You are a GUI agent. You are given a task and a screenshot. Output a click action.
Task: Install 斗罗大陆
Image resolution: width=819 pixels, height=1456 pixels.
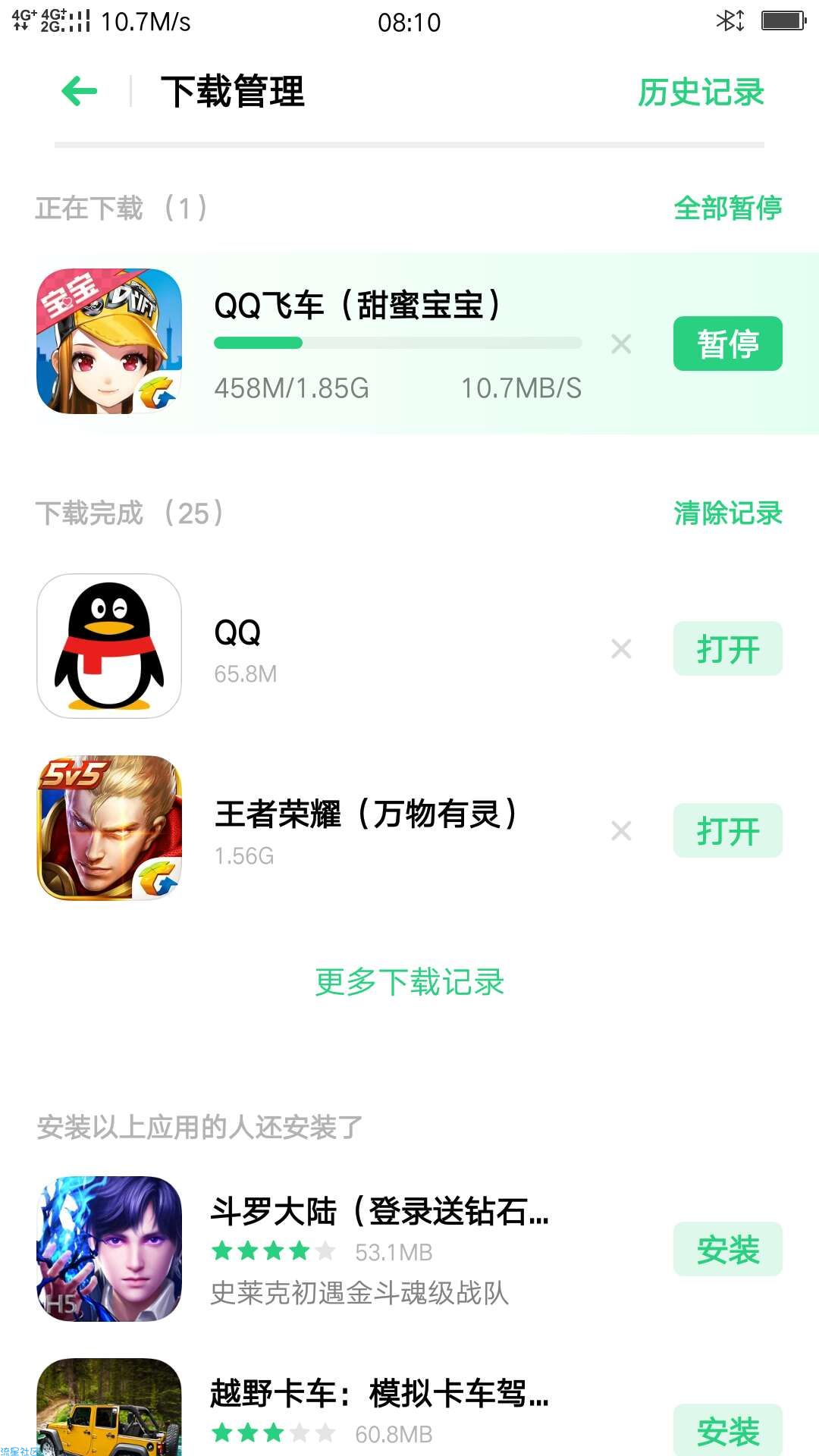727,1249
